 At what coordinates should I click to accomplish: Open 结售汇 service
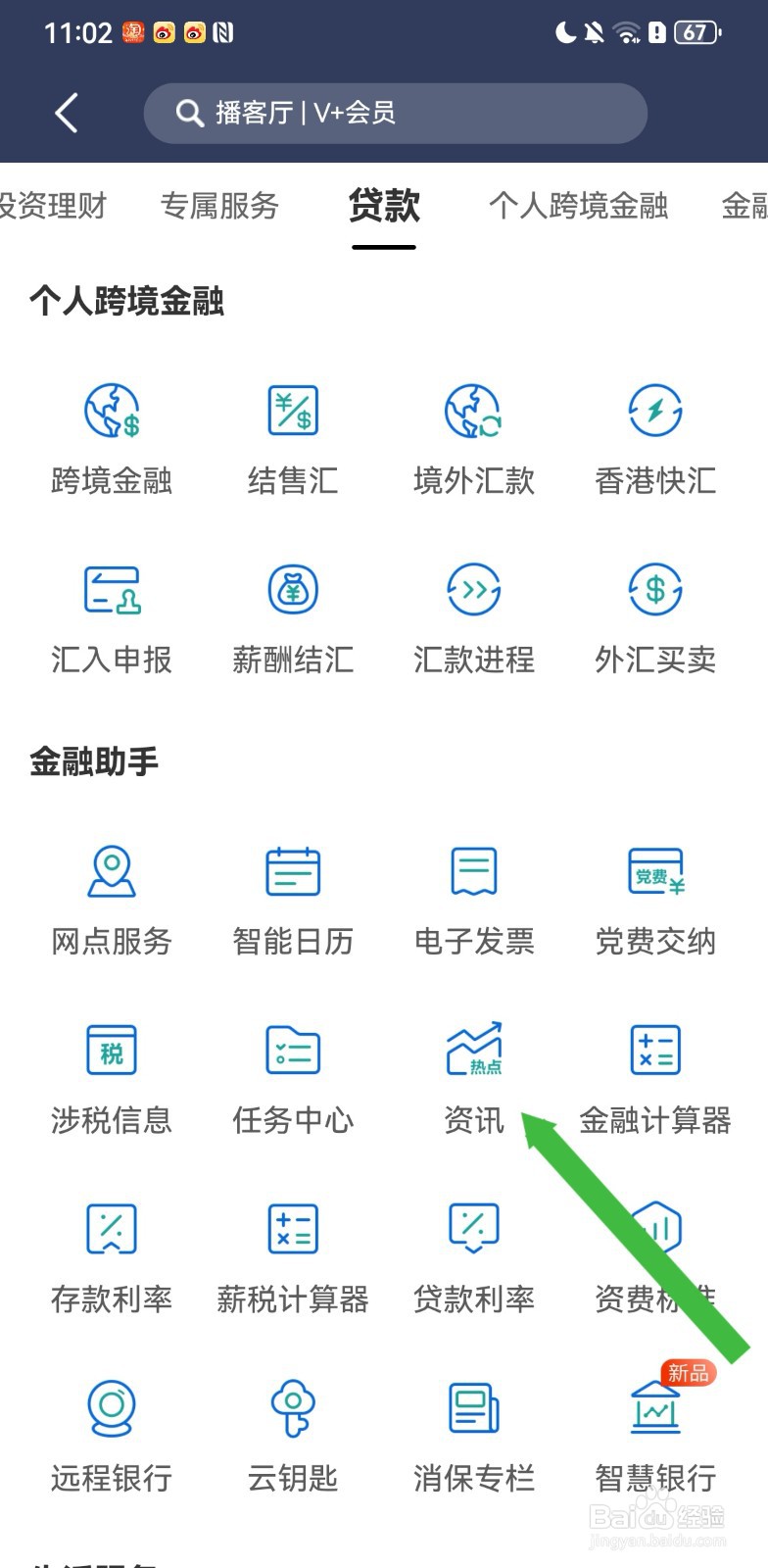pos(293,436)
